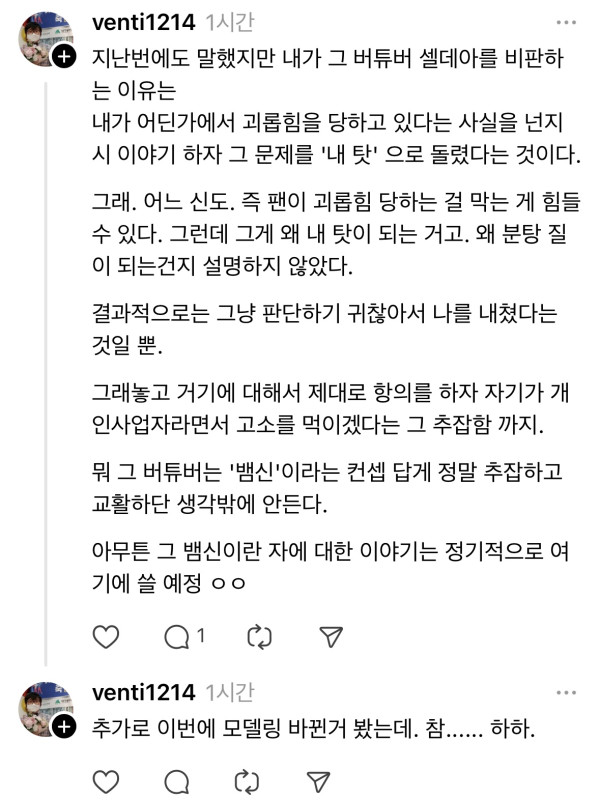Repost the post about changed modeling
This screenshot has height=800, width=600.
(247, 781)
